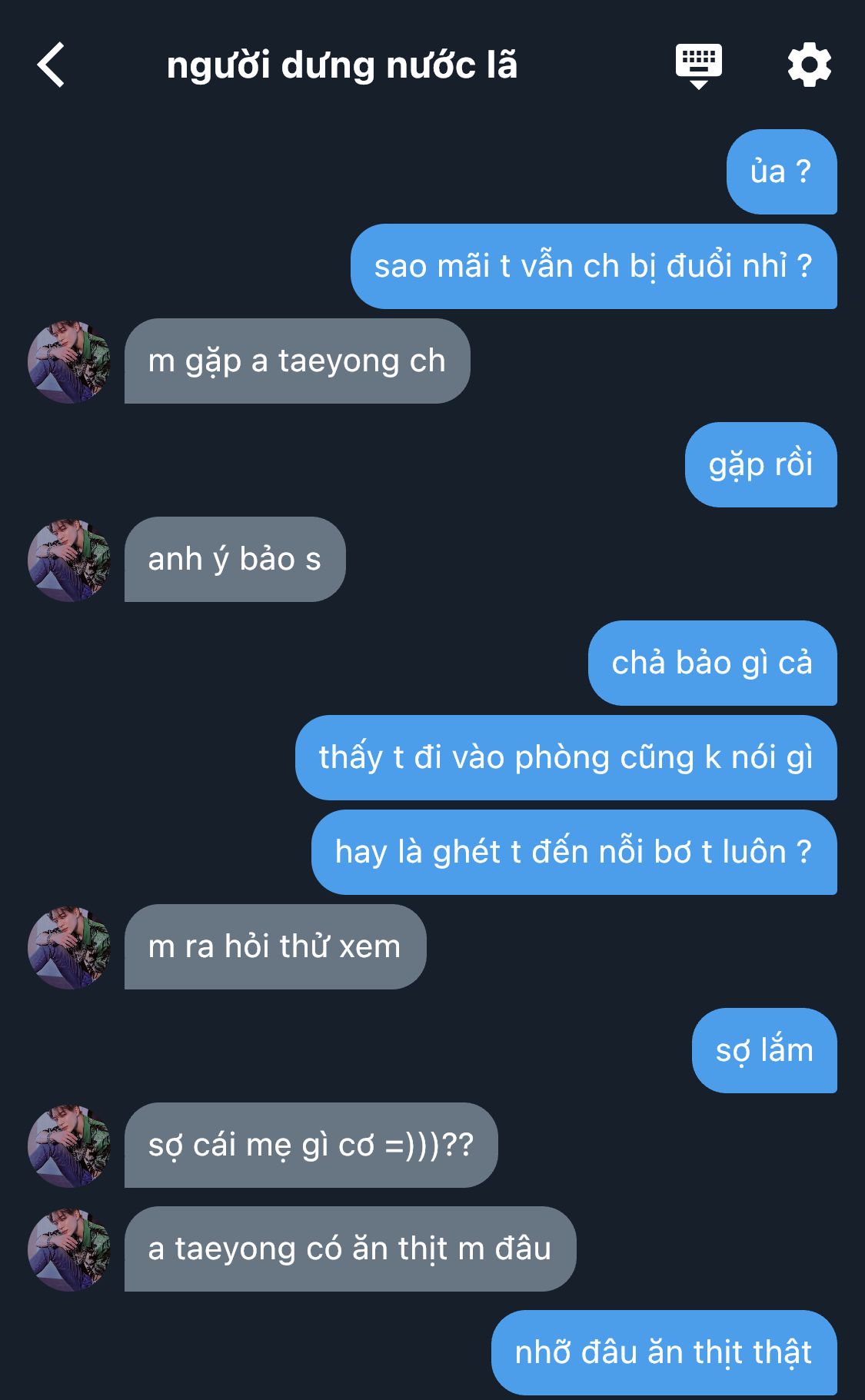Open the chat settings gear

coord(810,65)
